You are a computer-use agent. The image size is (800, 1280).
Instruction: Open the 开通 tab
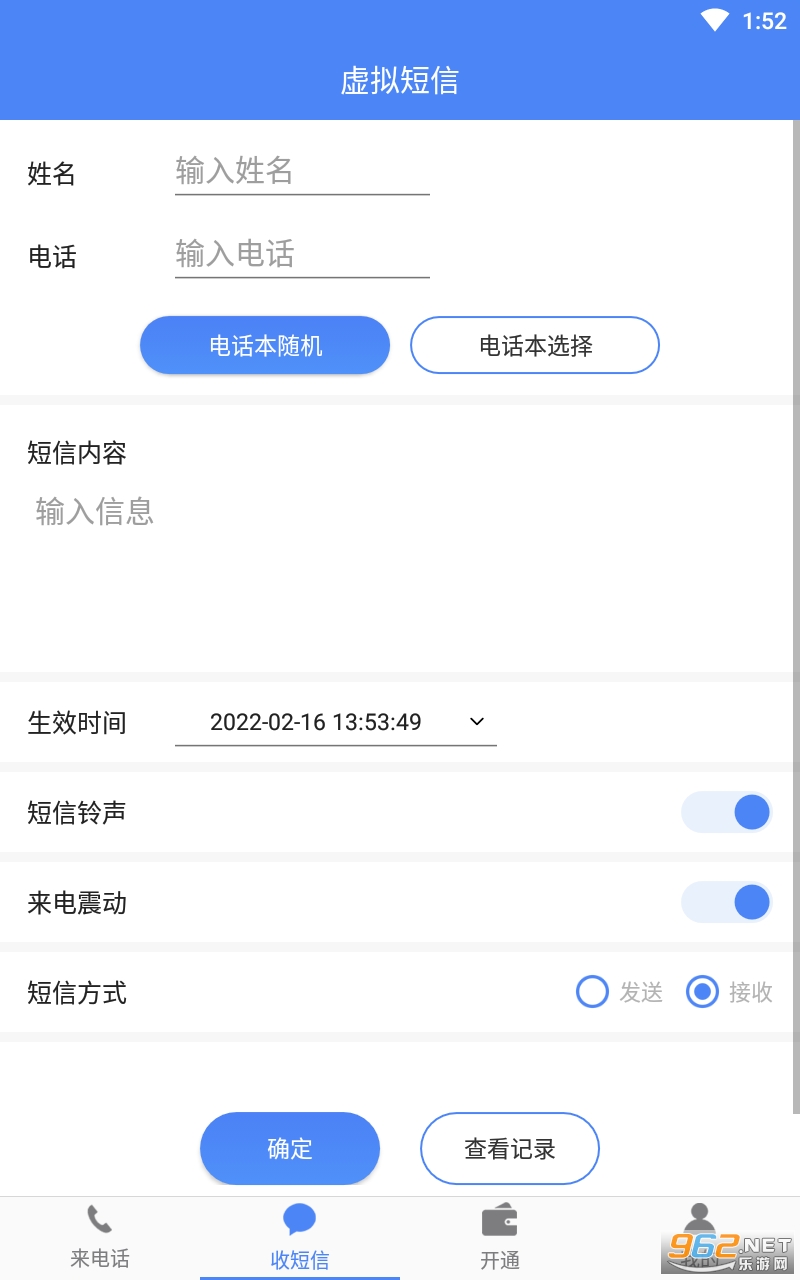(x=500, y=1238)
